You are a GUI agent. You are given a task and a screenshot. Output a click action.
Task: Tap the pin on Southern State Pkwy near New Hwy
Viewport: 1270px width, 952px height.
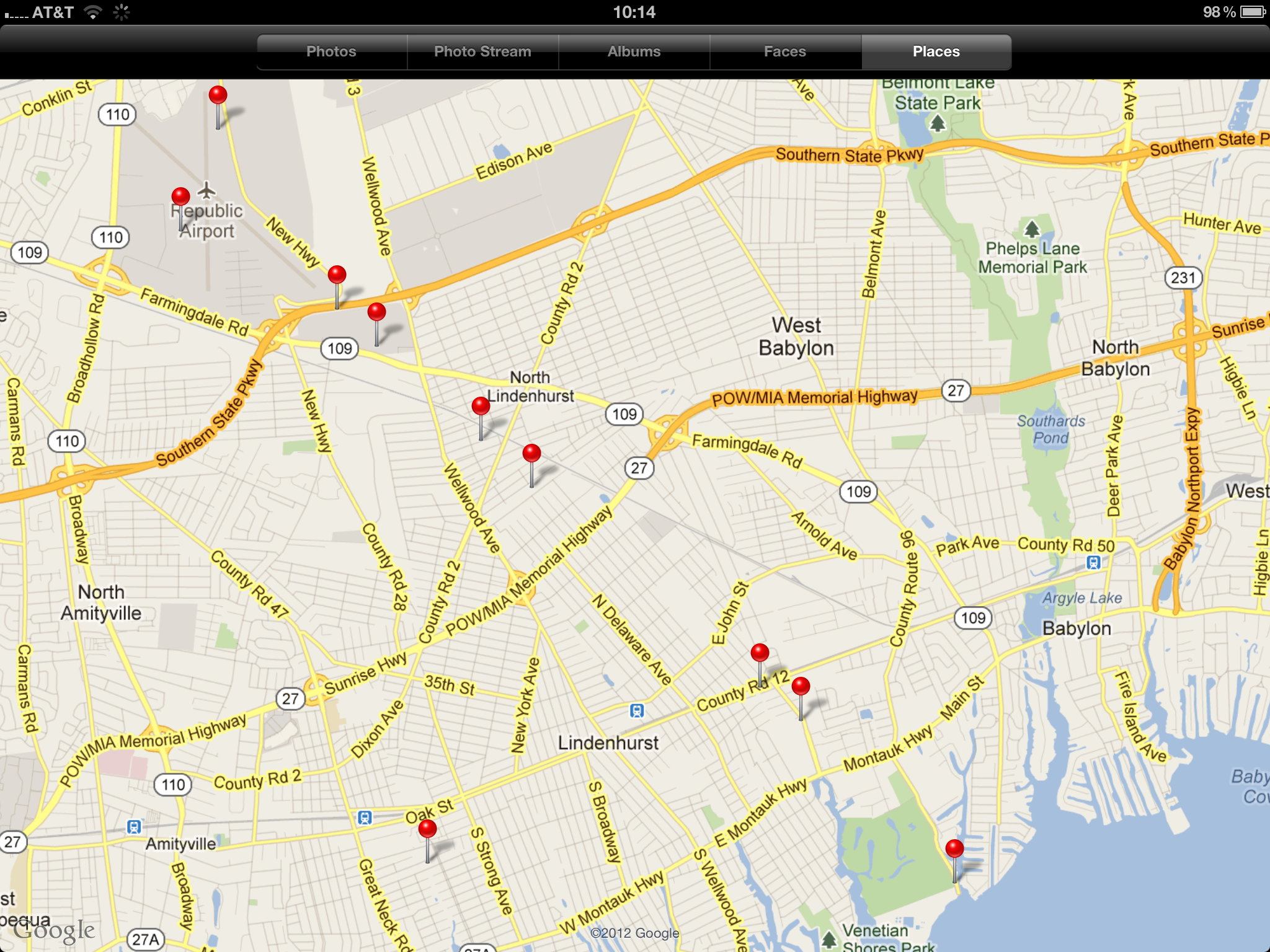coord(337,275)
